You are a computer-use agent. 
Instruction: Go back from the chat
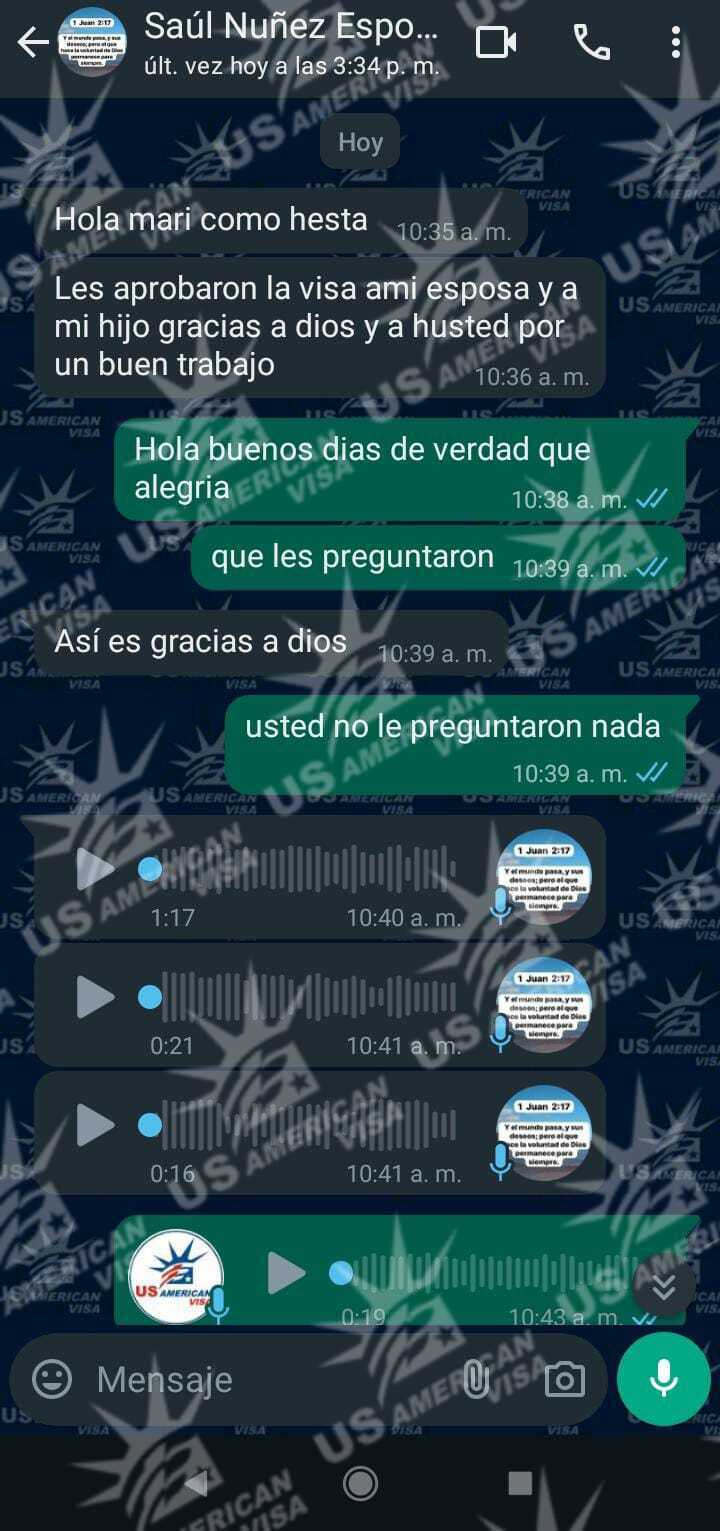coord(32,42)
